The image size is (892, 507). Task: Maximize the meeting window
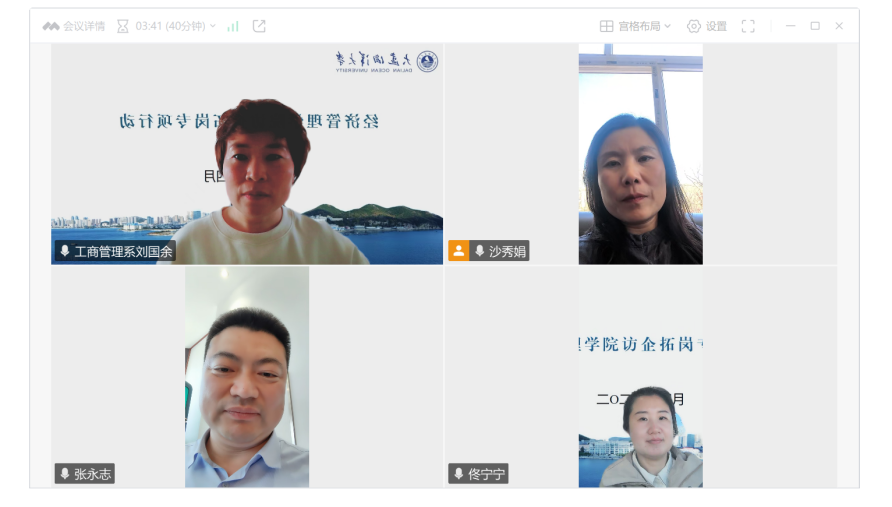[815, 26]
